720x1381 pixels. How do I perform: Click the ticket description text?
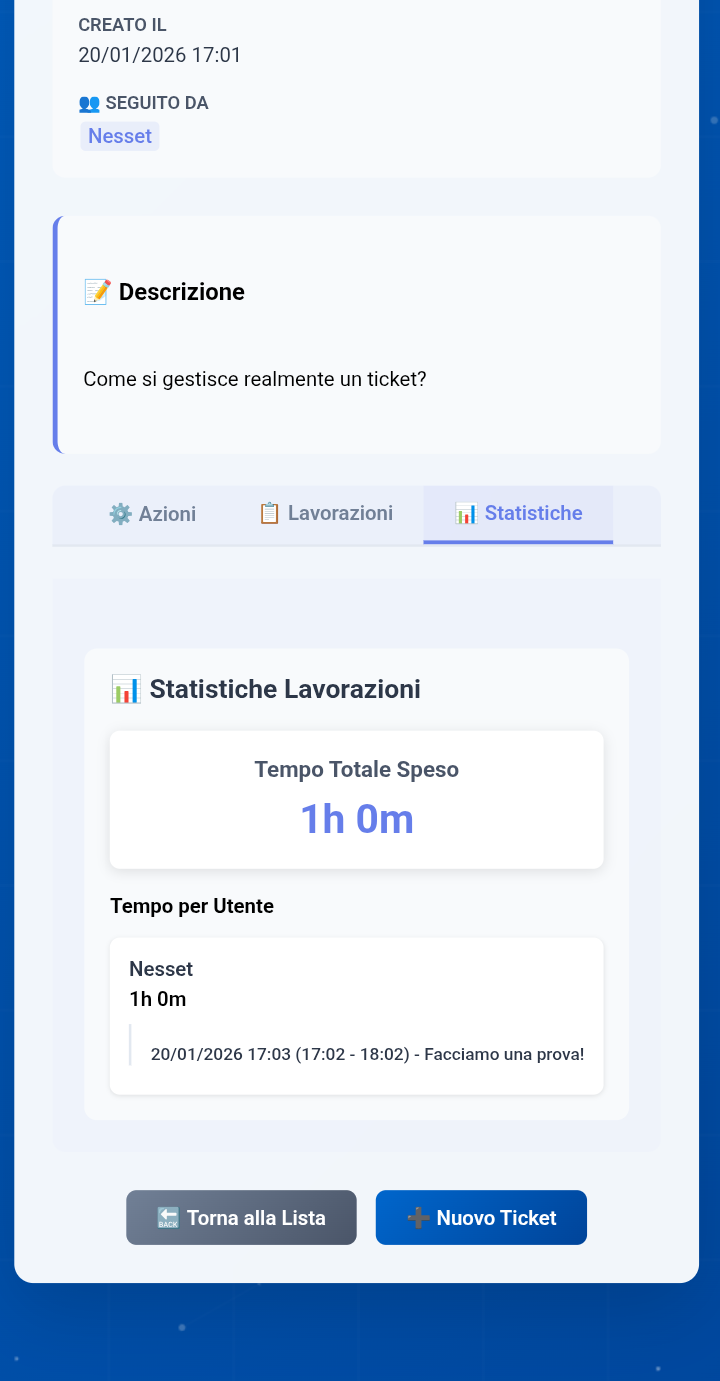pyautogui.click(x=254, y=379)
